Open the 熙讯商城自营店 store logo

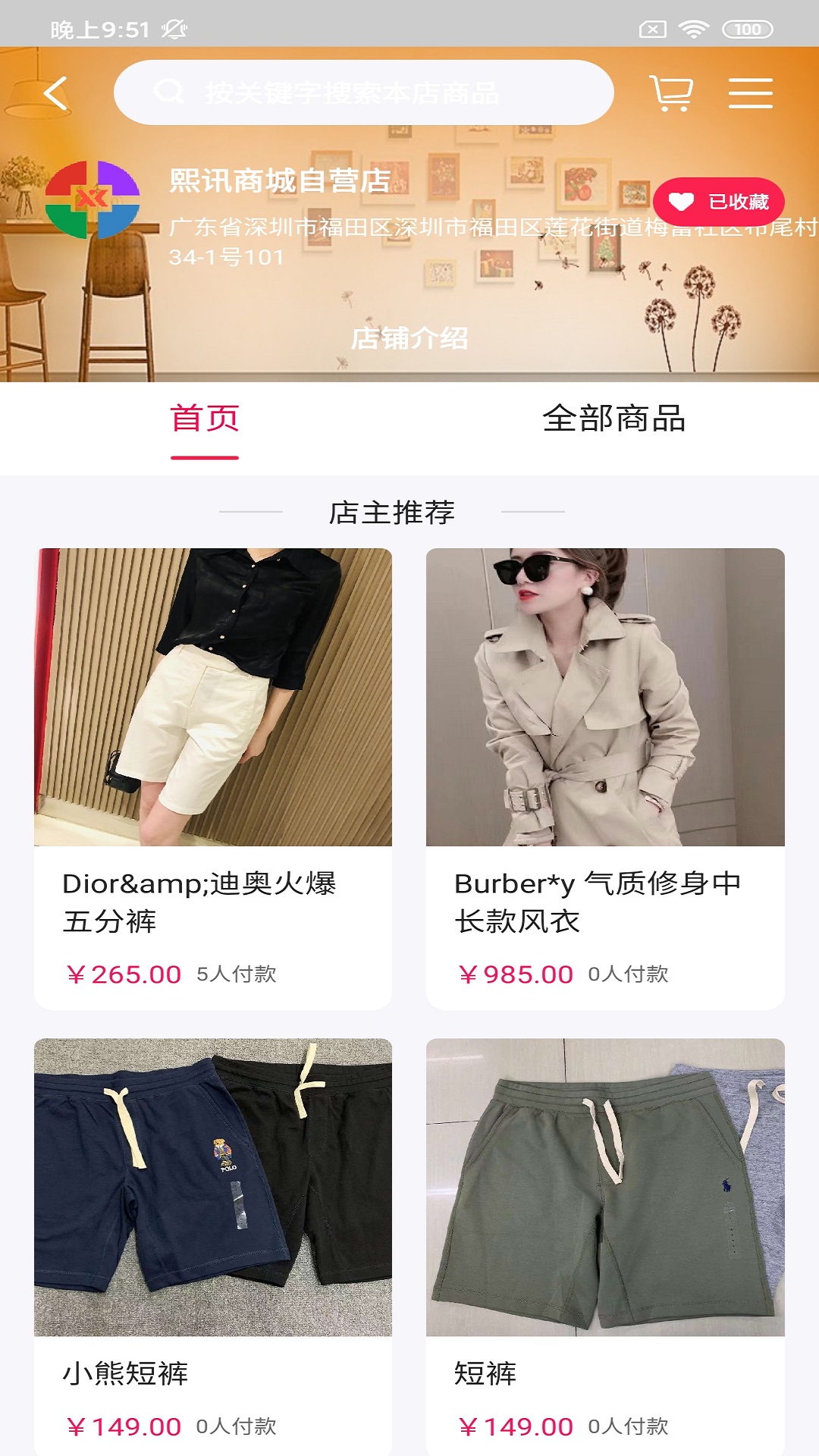point(94,201)
